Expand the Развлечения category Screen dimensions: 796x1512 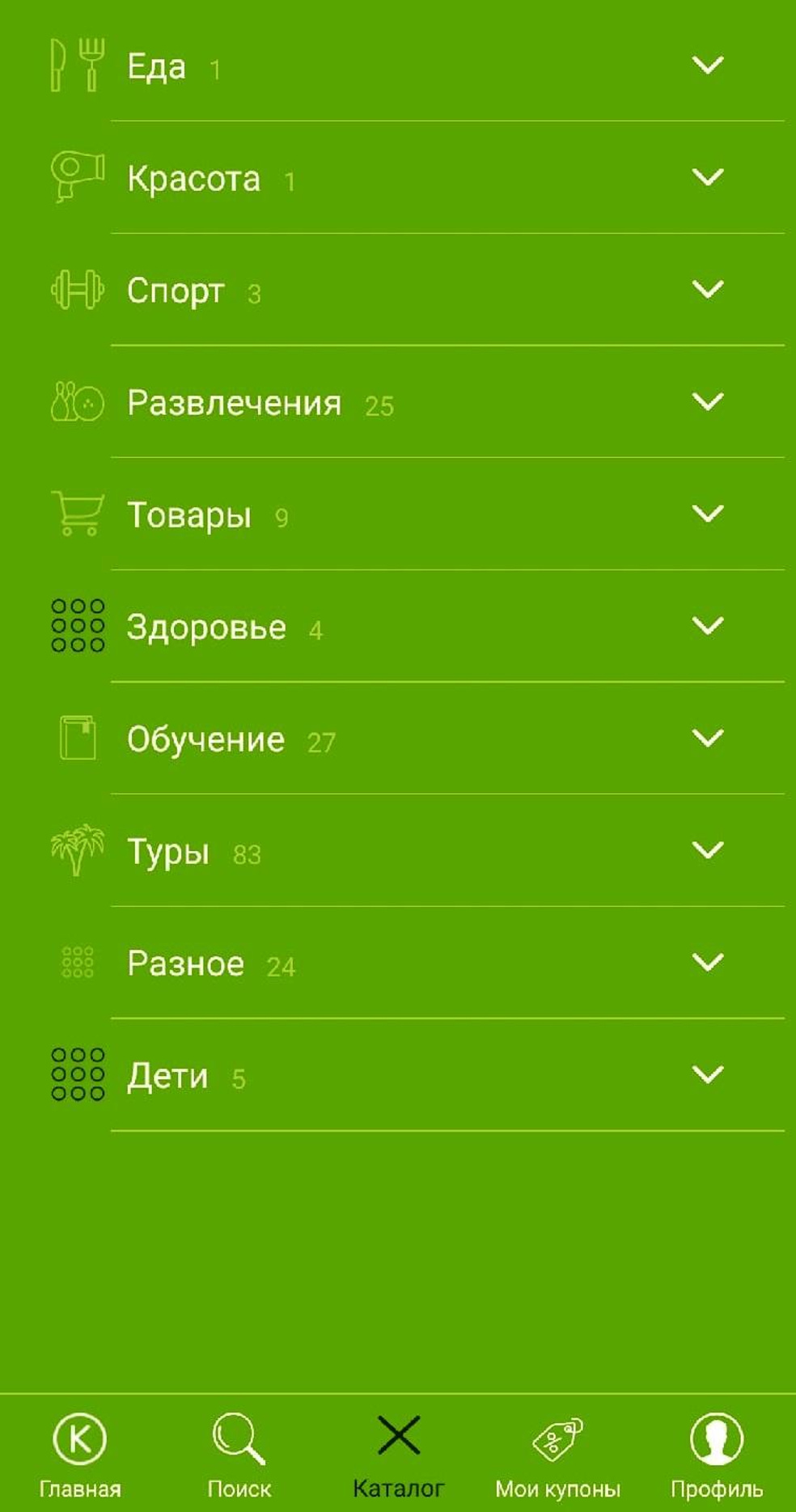707,402
